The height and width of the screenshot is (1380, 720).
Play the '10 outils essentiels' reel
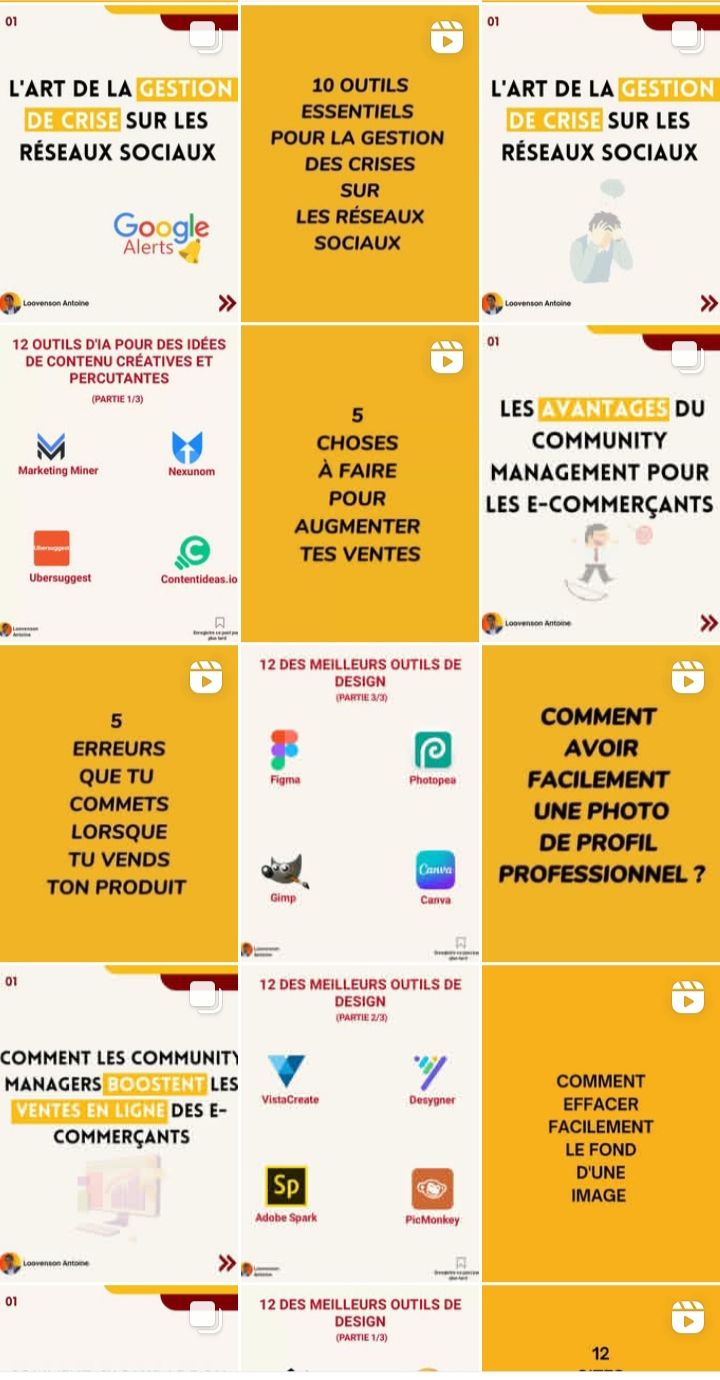[360, 163]
